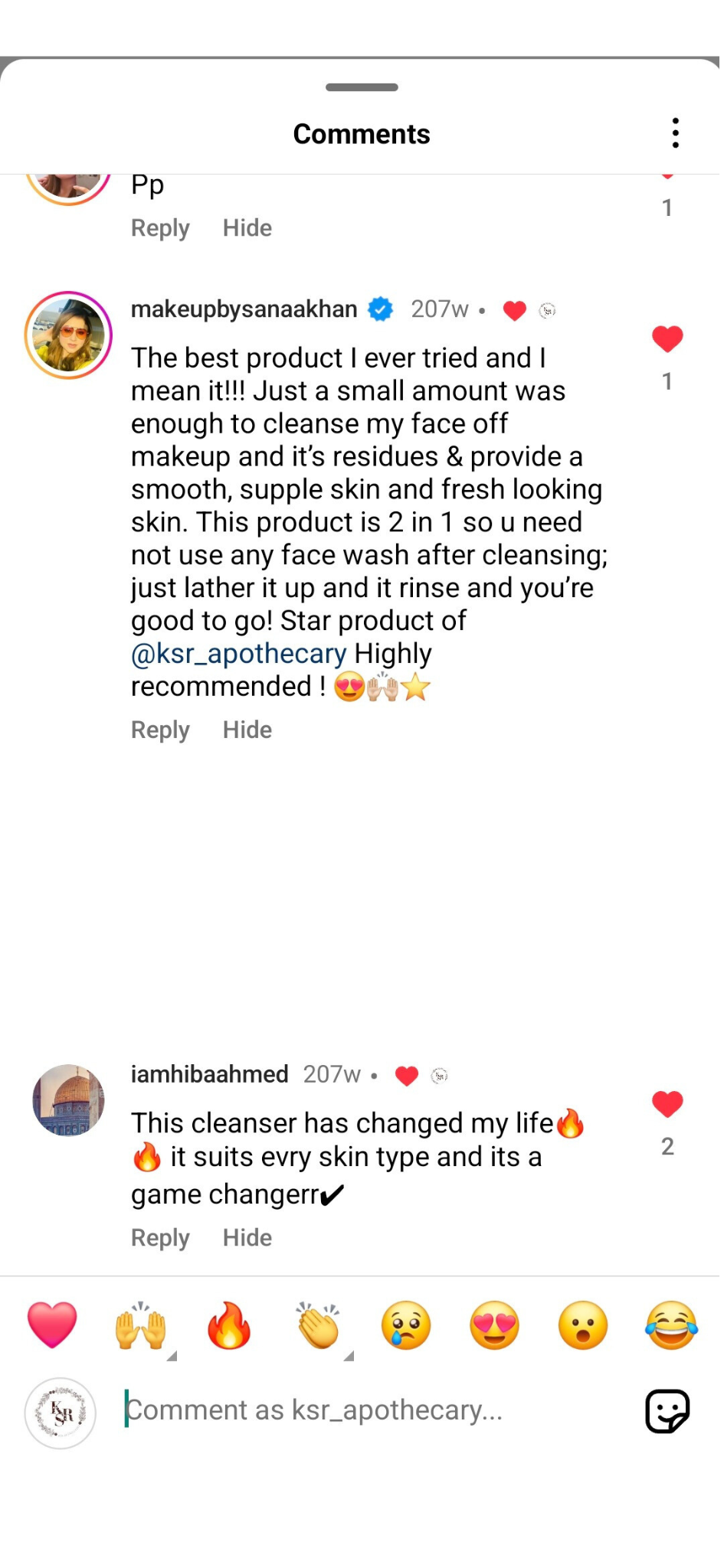Reply to the "Pp" comment

160,228
